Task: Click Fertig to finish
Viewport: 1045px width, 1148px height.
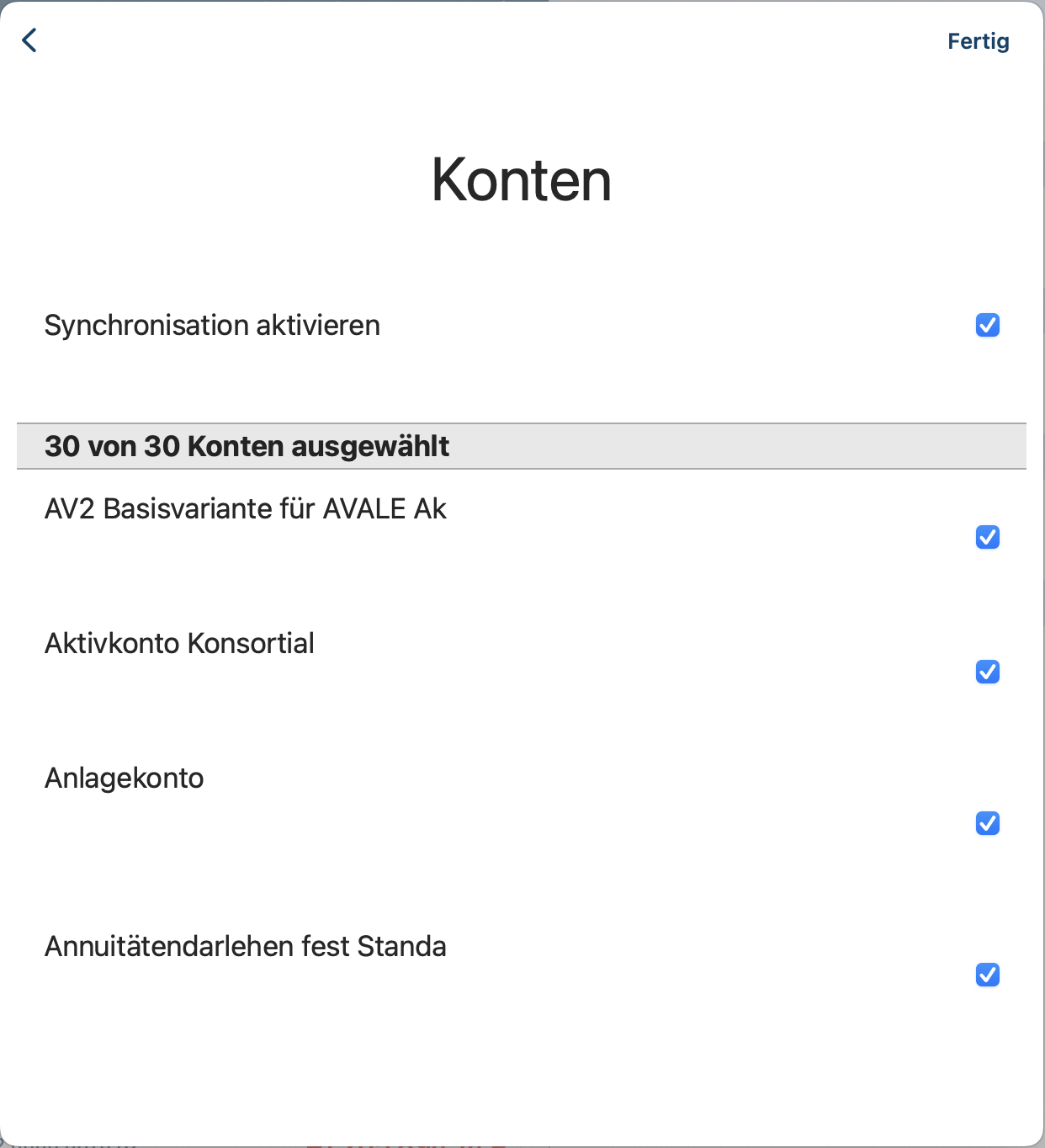Action: pos(979,40)
